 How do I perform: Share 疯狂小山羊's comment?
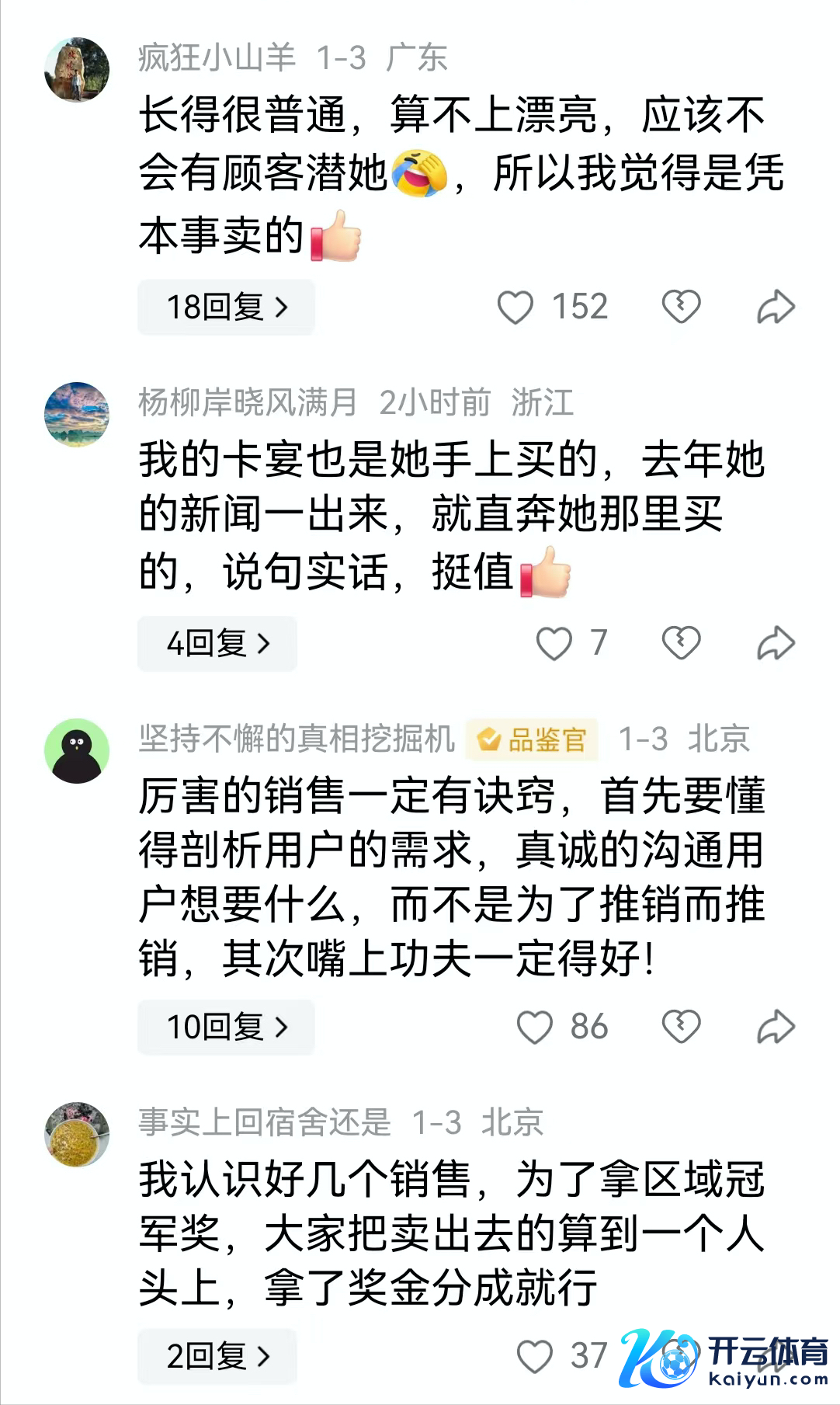point(776,307)
